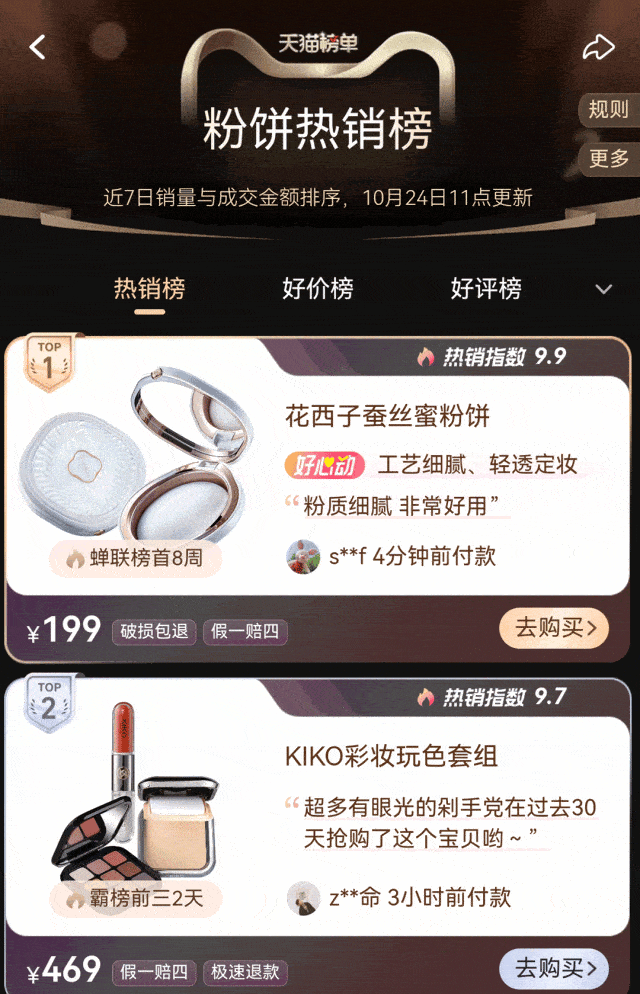Image resolution: width=640 pixels, height=994 pixels.
Task: Go back using the top arrow
Action: point(38,47)
